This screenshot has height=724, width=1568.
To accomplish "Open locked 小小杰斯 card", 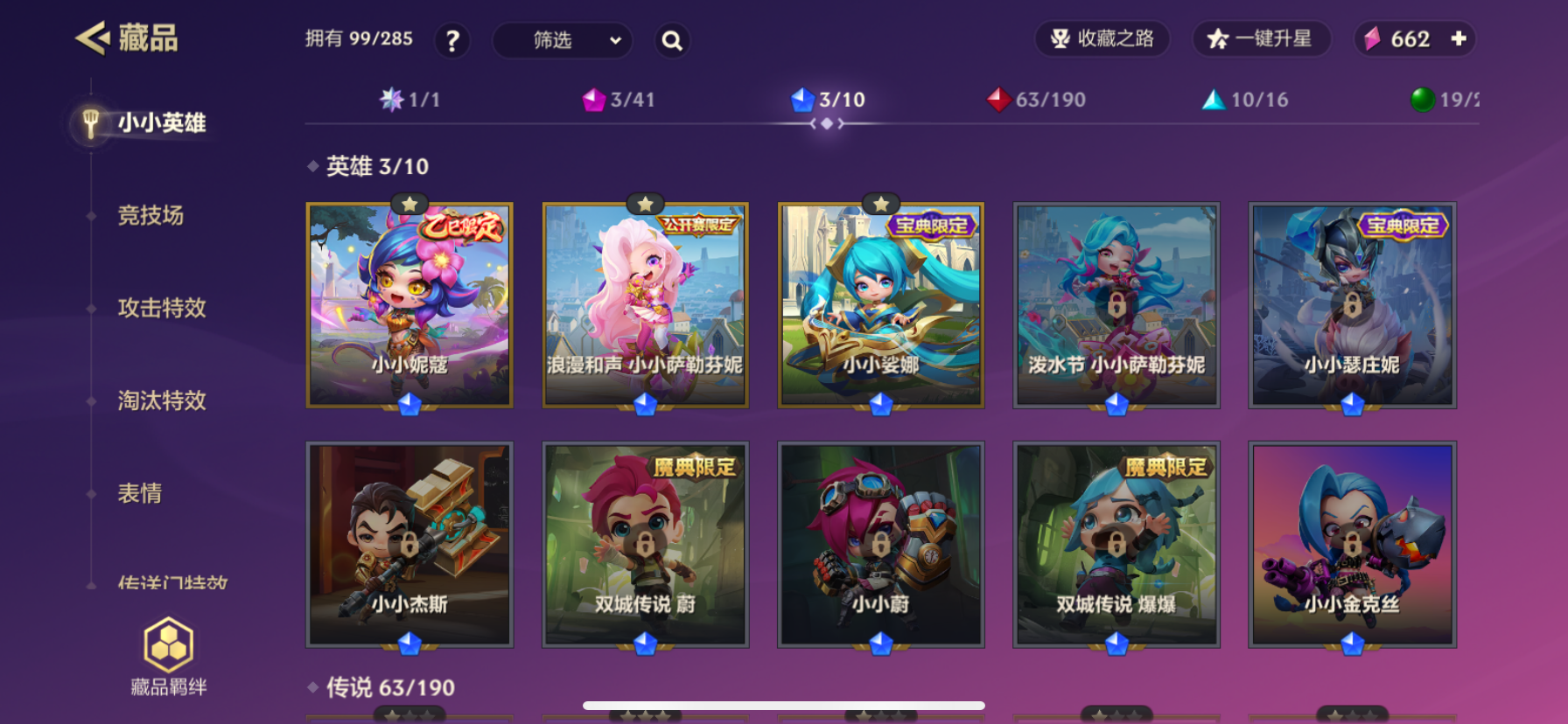I will (x=409, y=544).
